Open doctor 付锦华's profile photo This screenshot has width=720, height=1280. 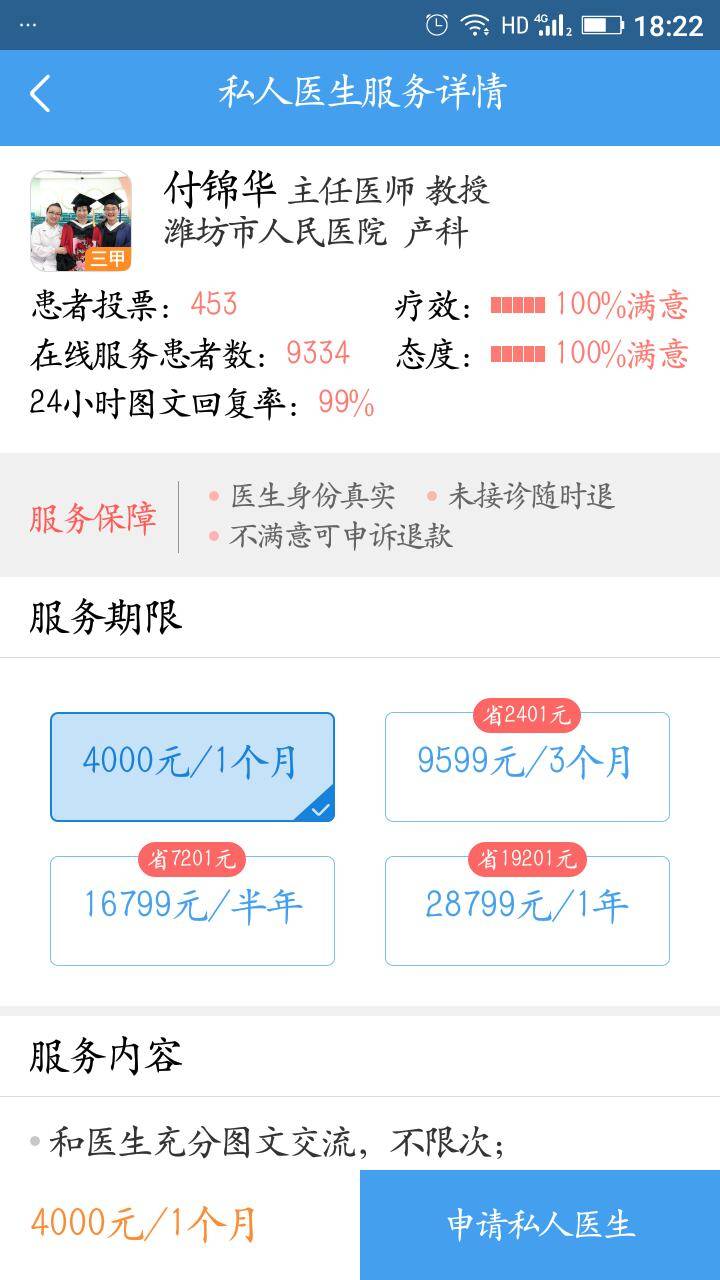(81, 221)
